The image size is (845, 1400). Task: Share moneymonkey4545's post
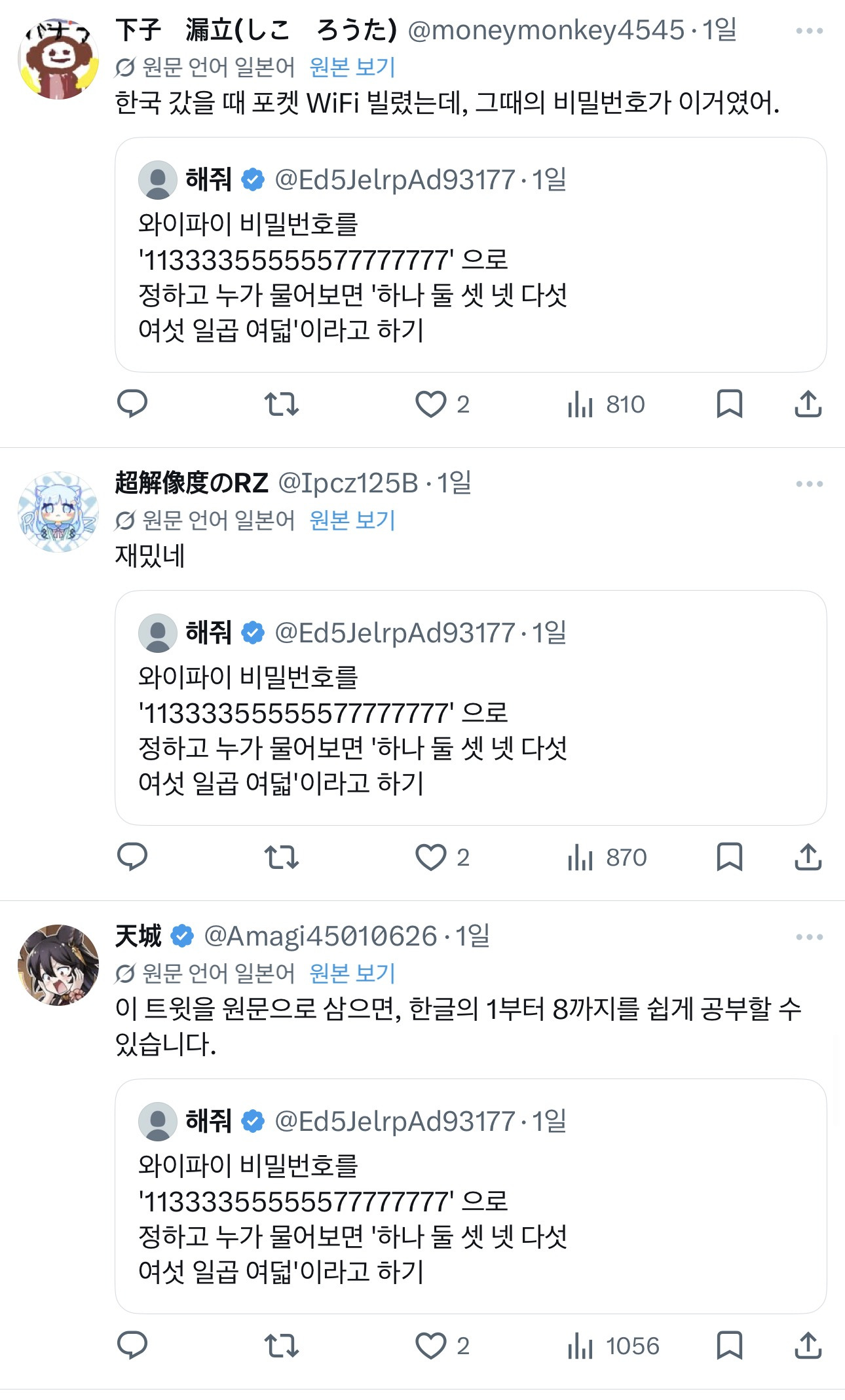(808, 404)
